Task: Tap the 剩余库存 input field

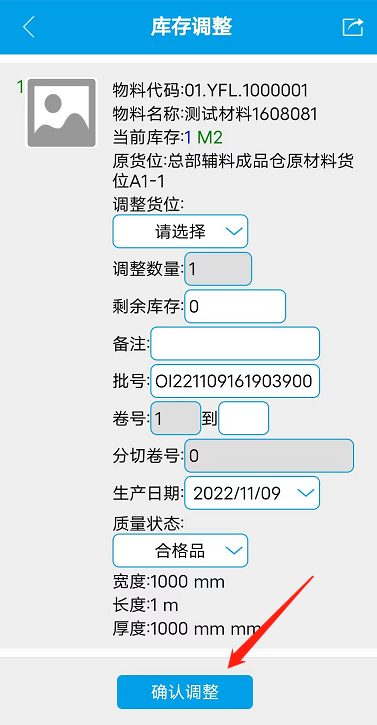Action: (235, 306)
